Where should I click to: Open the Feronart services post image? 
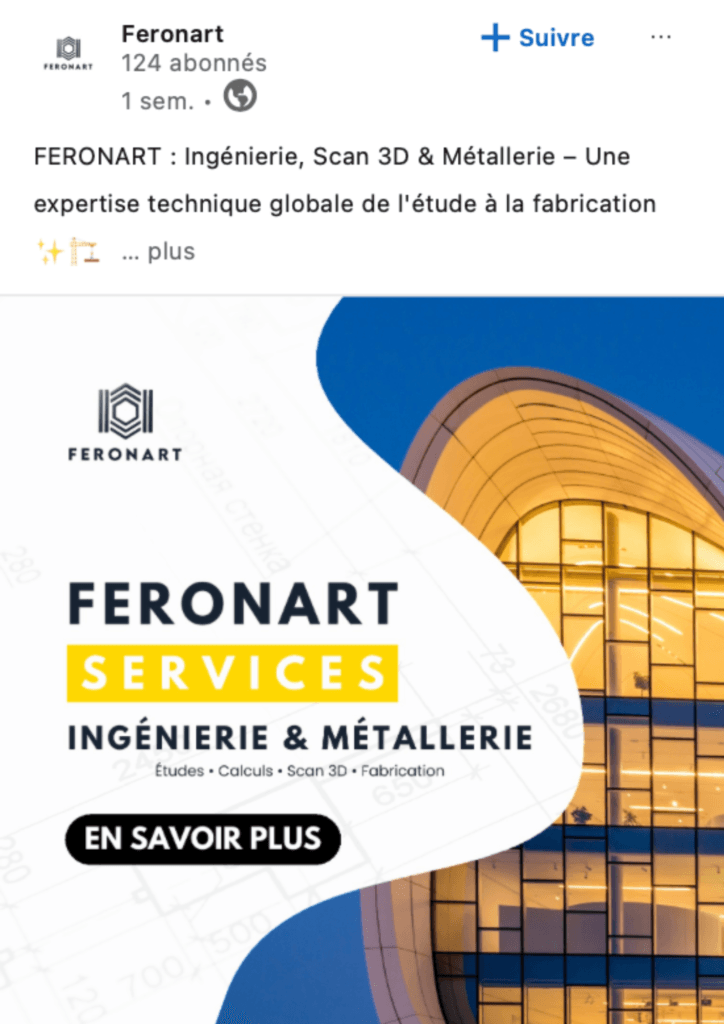point(362,660)
